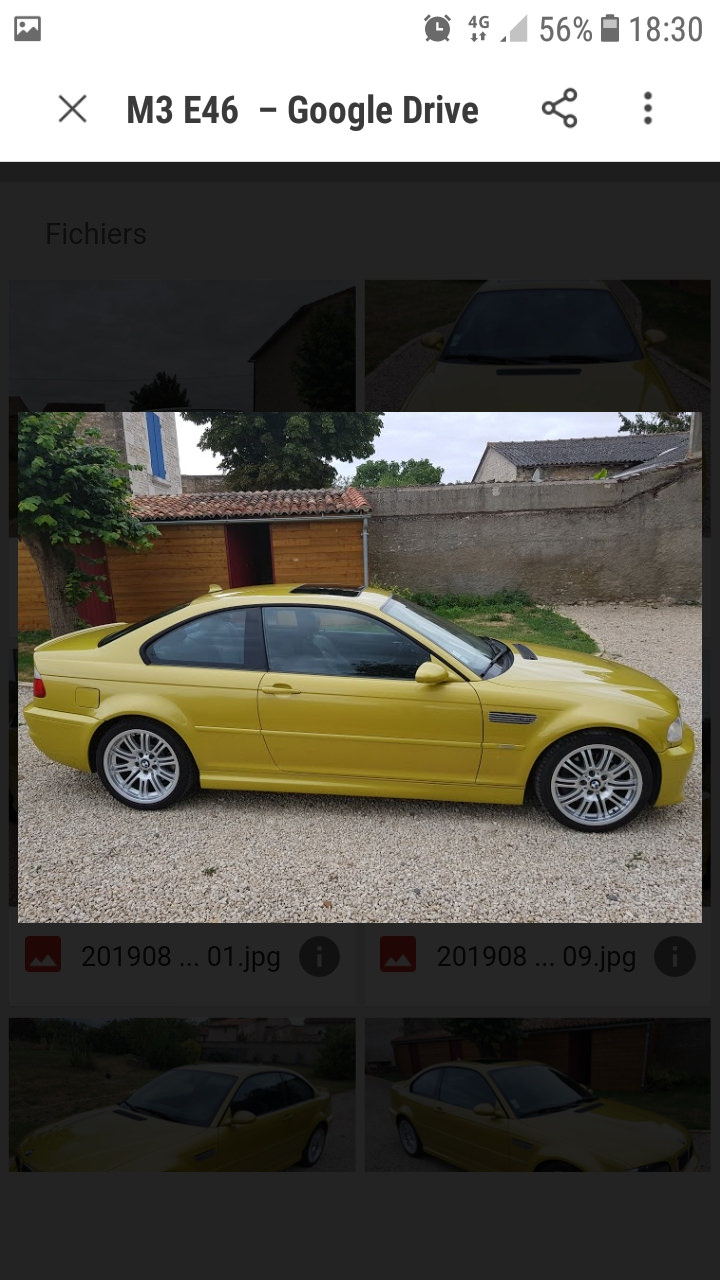This screenshot has width=720, height=1280.
Task: Open the file ending 01.jpg
Action: click(181, 957)
